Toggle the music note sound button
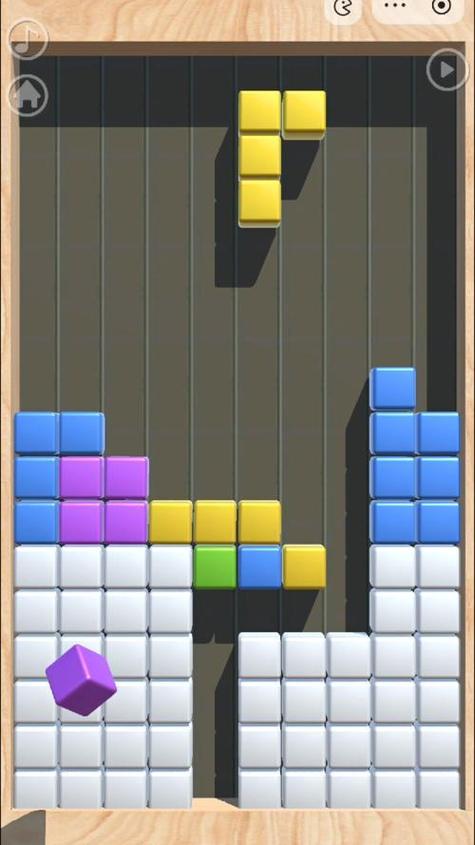Image resolution: width=475 pixels, height=845 pixels. pos(27,40)
